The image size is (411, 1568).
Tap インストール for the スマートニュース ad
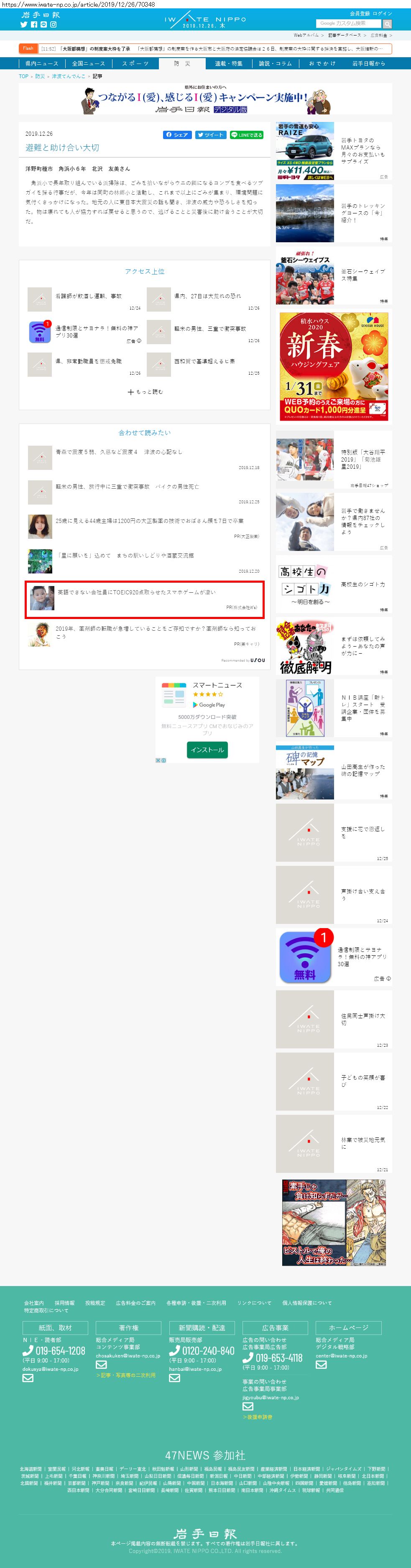[x=207, y=749]
